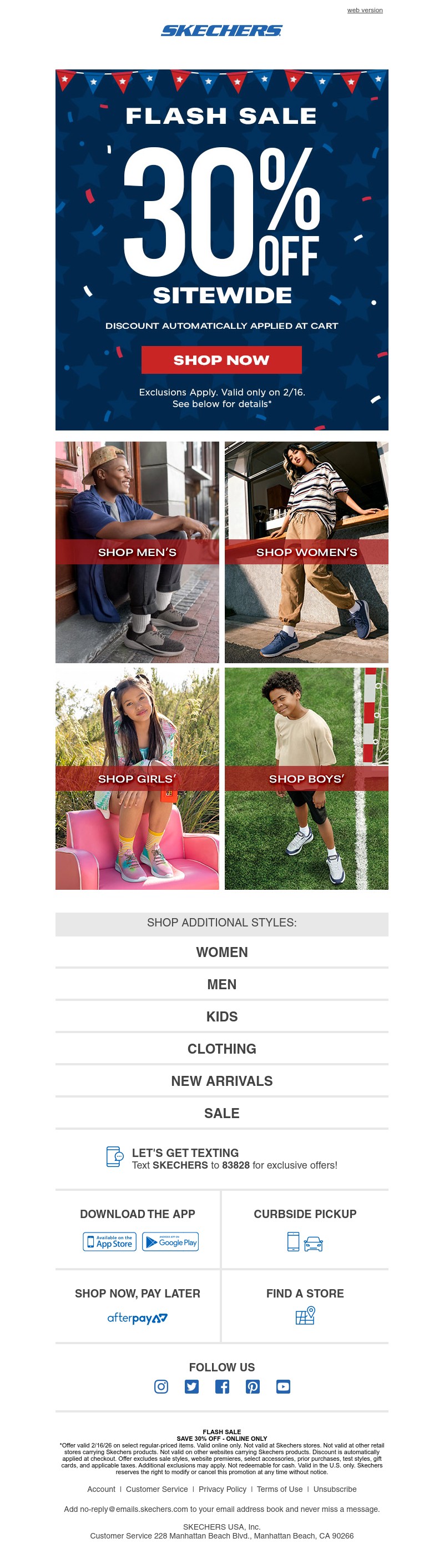Visit Skechers on Instagram
Image resolution: width=444 pixels, height=1568 pixels.
tap(161, 1386)
